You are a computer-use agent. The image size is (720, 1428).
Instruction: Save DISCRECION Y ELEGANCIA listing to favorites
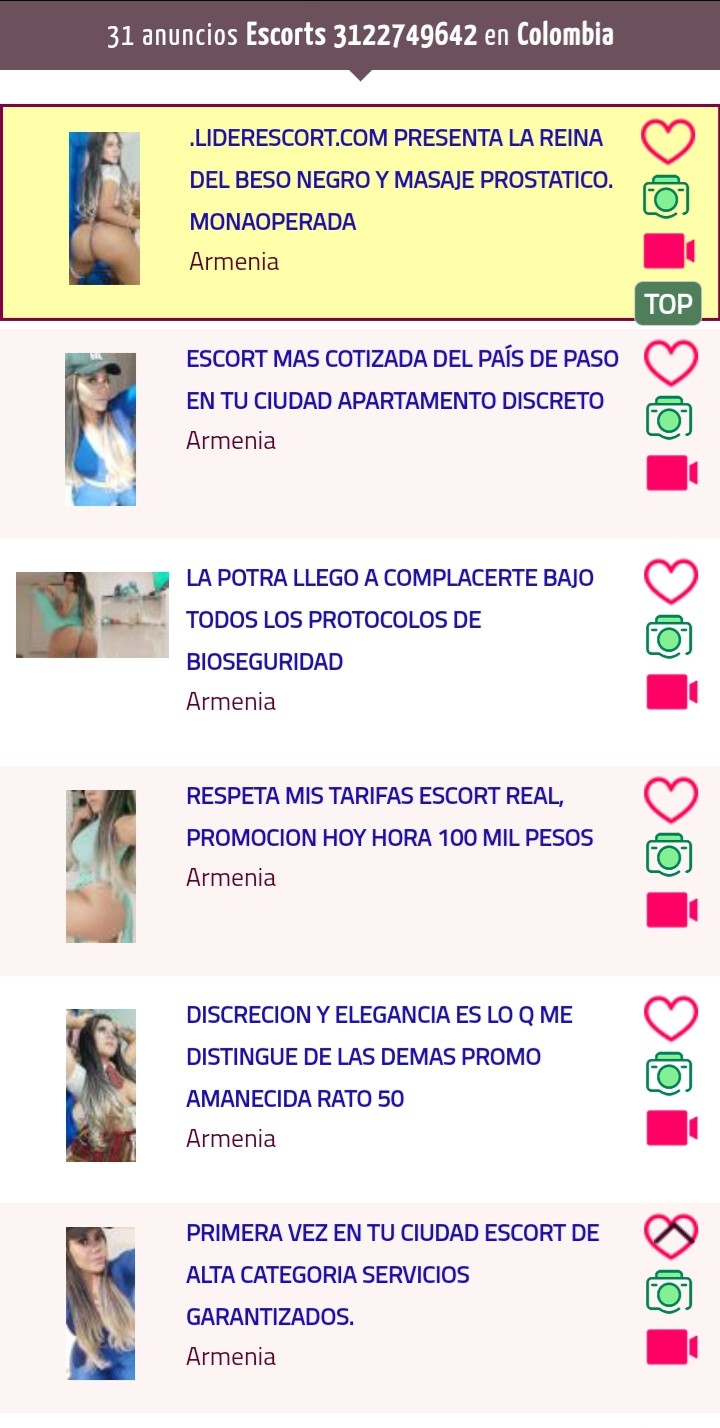[x=670, y=1019]
